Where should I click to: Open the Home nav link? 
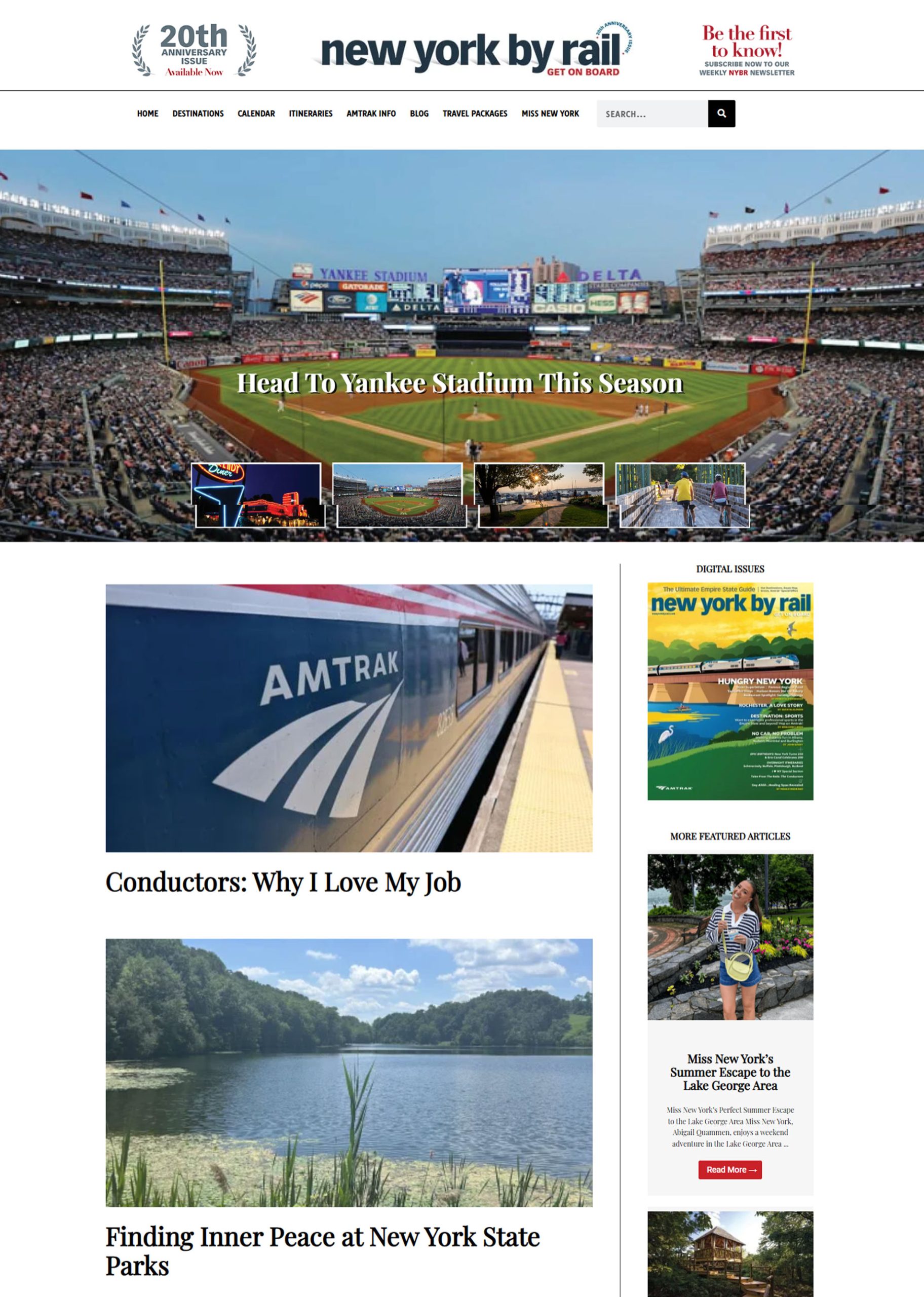(x=147, y=114)
